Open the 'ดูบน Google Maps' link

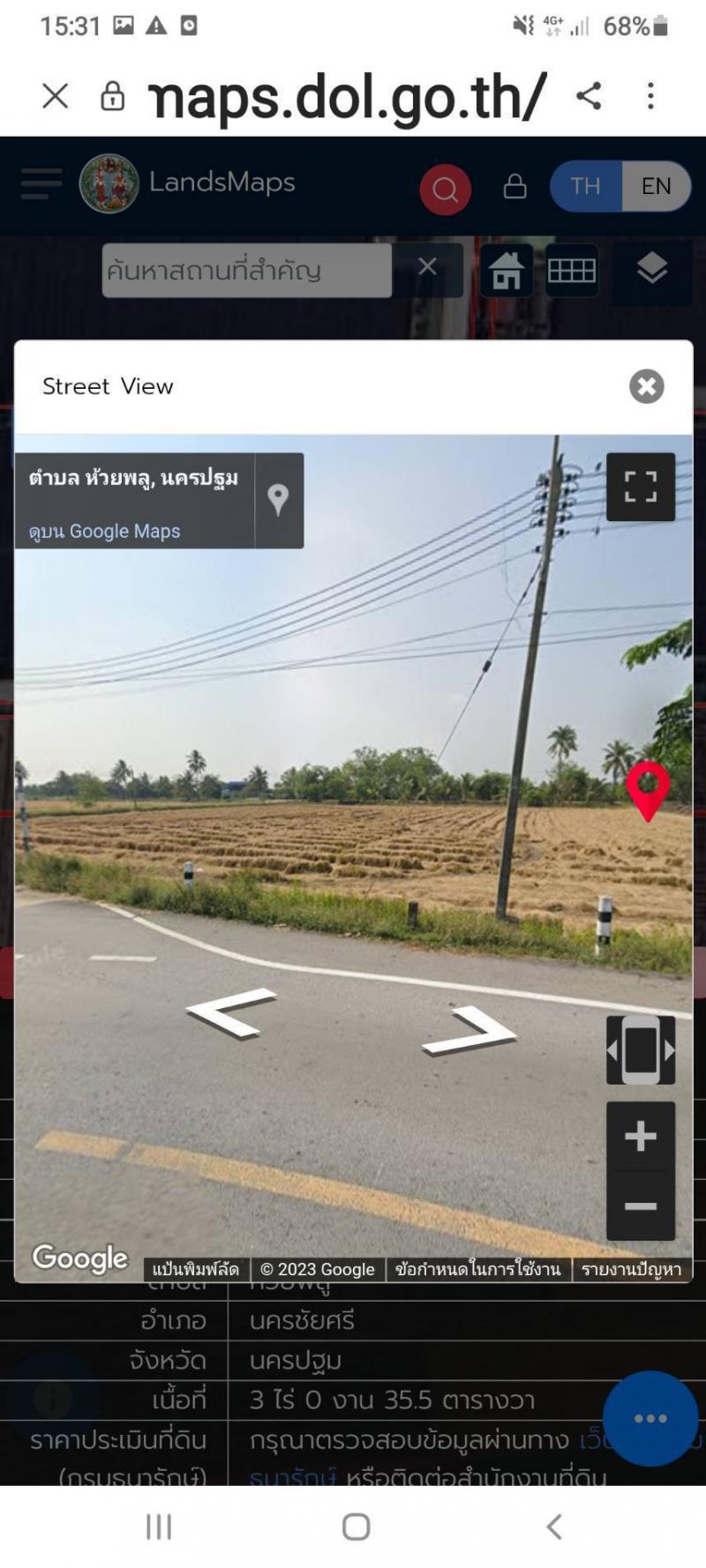[102, 532]
